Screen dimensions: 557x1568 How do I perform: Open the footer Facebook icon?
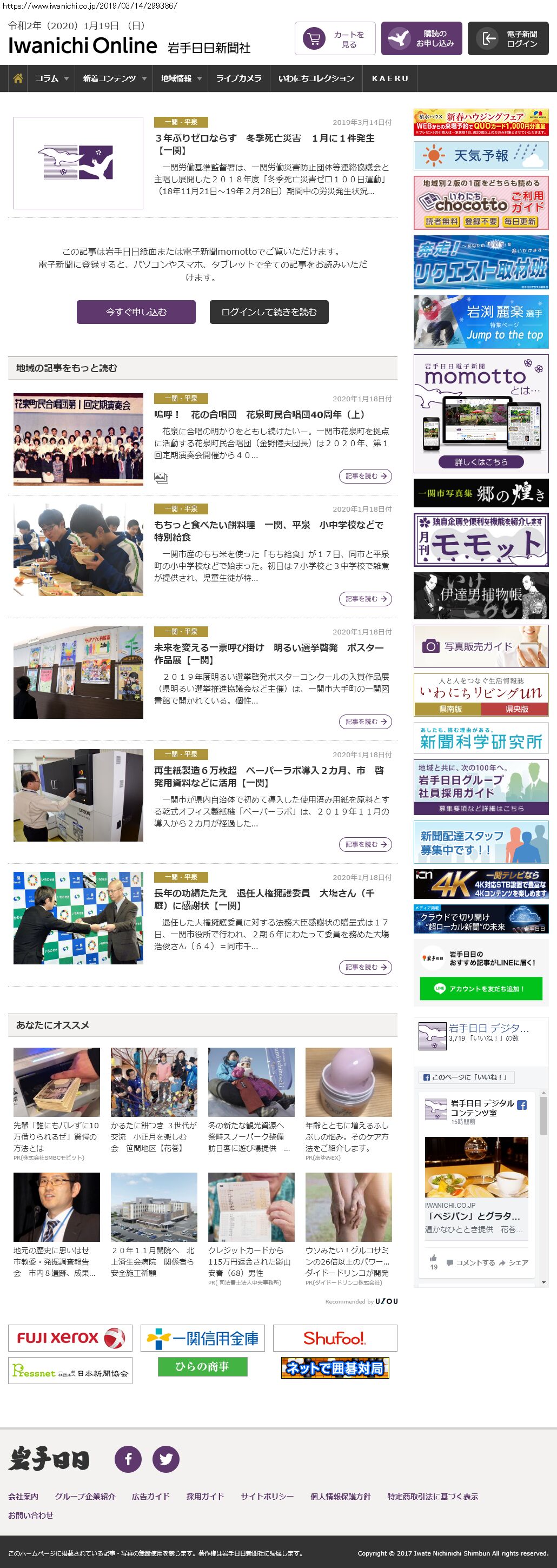click(128, 1458)
